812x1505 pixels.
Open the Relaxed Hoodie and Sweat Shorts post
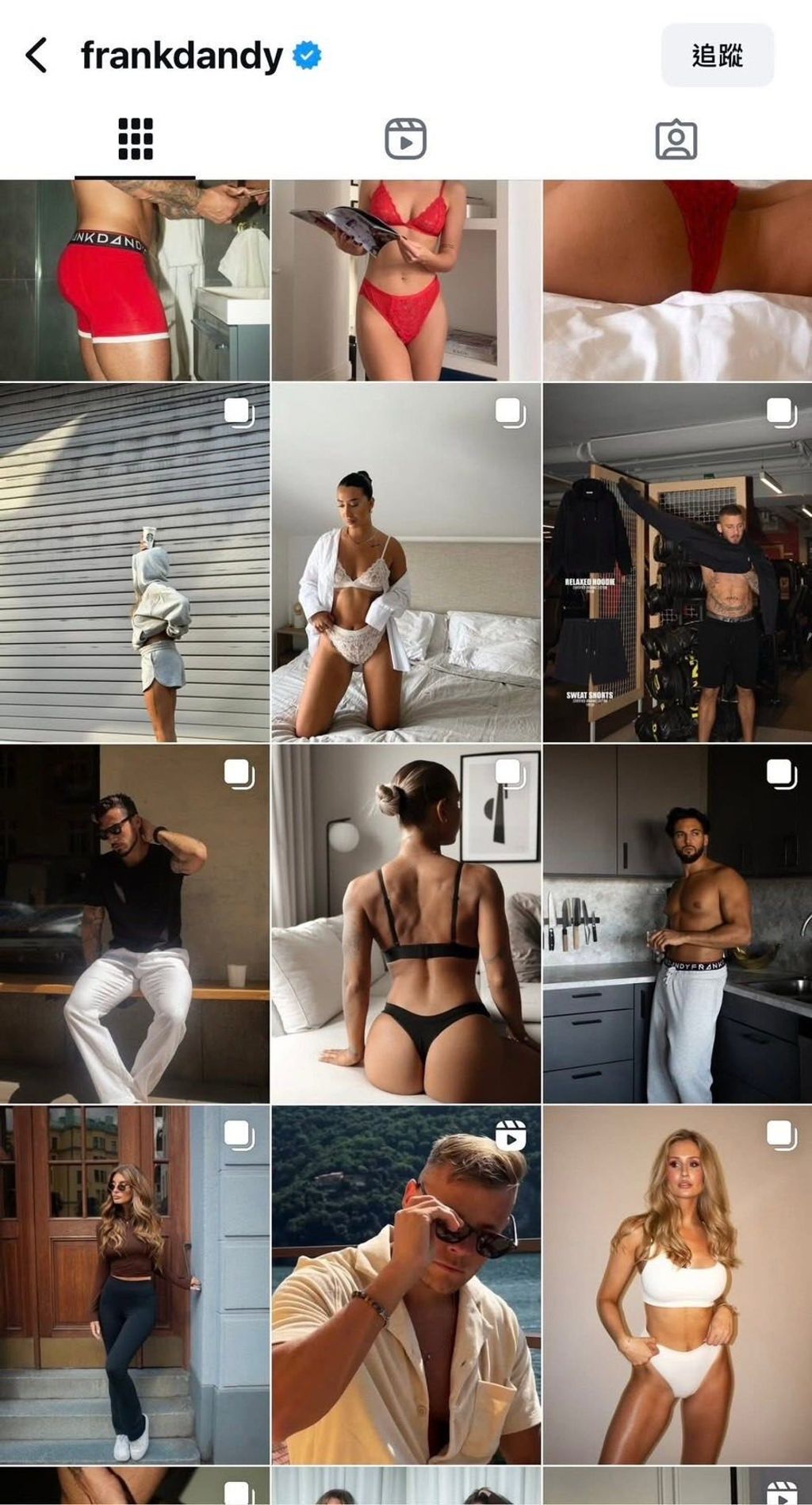pyautogui.click(x=677, y=563)
